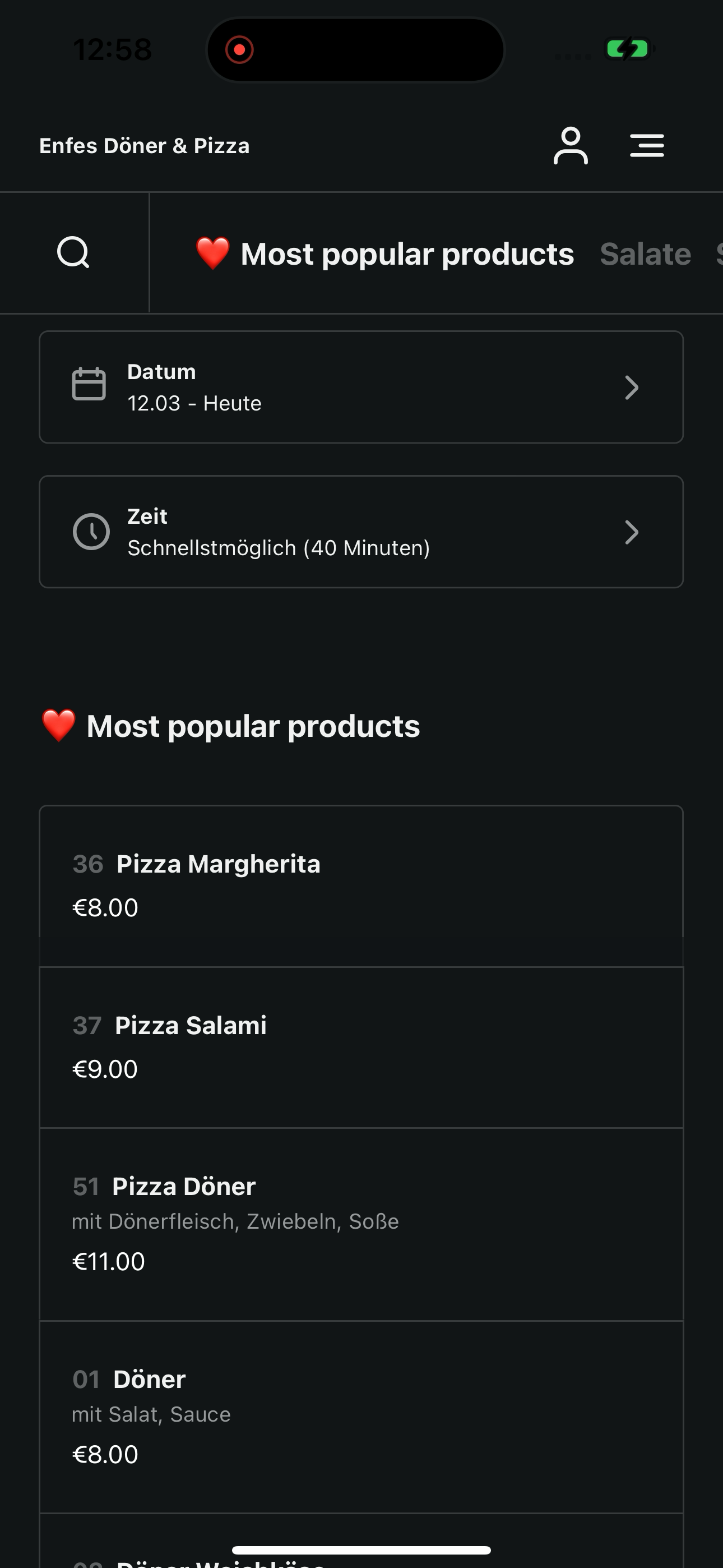Viewport: 723px width, 1568px height.
Task: Pick the Döner mit Salat, Sauce
Action: (361, 1417)
